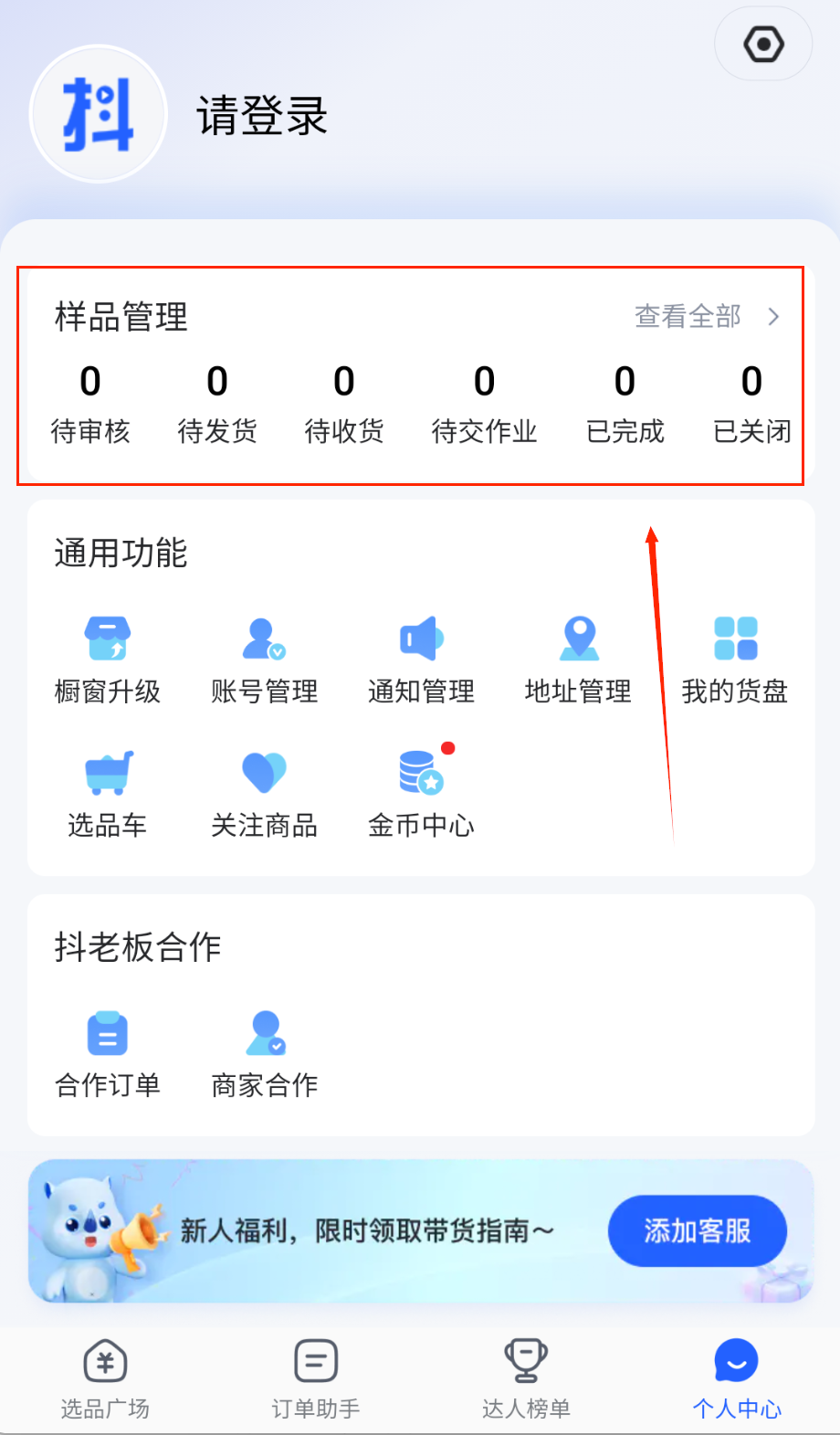Open 橱窗升级
Image resolution: width=840 pixels, height=1435 pixels.
108,659
